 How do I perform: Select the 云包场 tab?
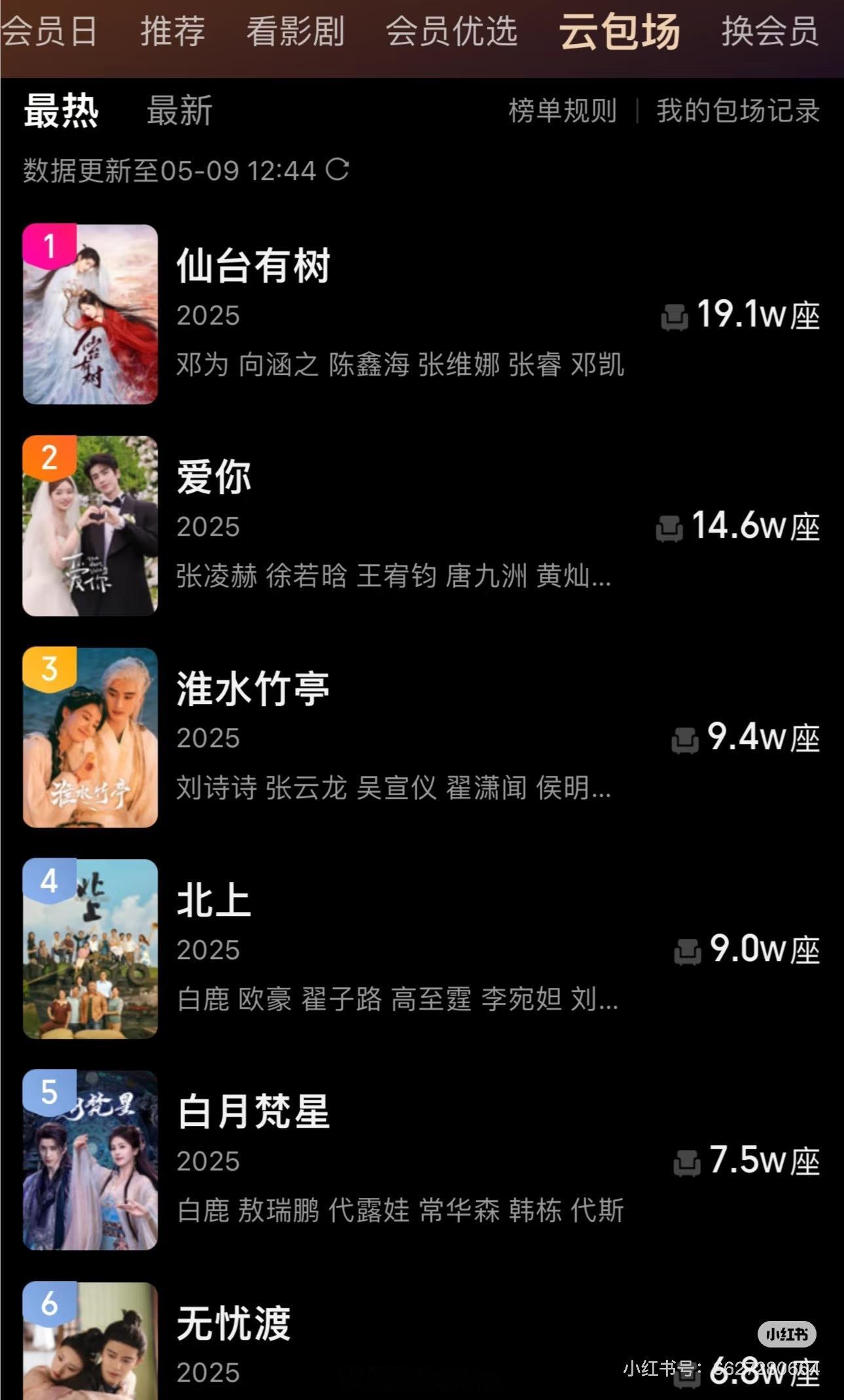(x=619, y=31)
